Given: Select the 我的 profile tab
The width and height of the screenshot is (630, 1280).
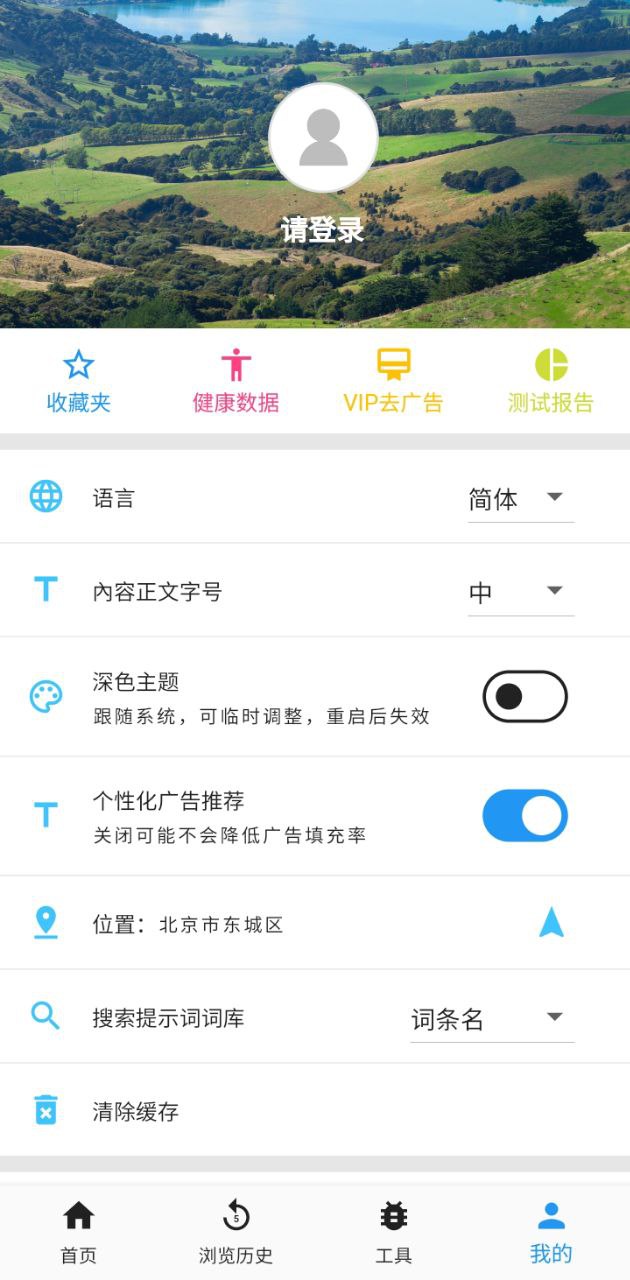Looking at the screenshot, I should pos(551,1232).
